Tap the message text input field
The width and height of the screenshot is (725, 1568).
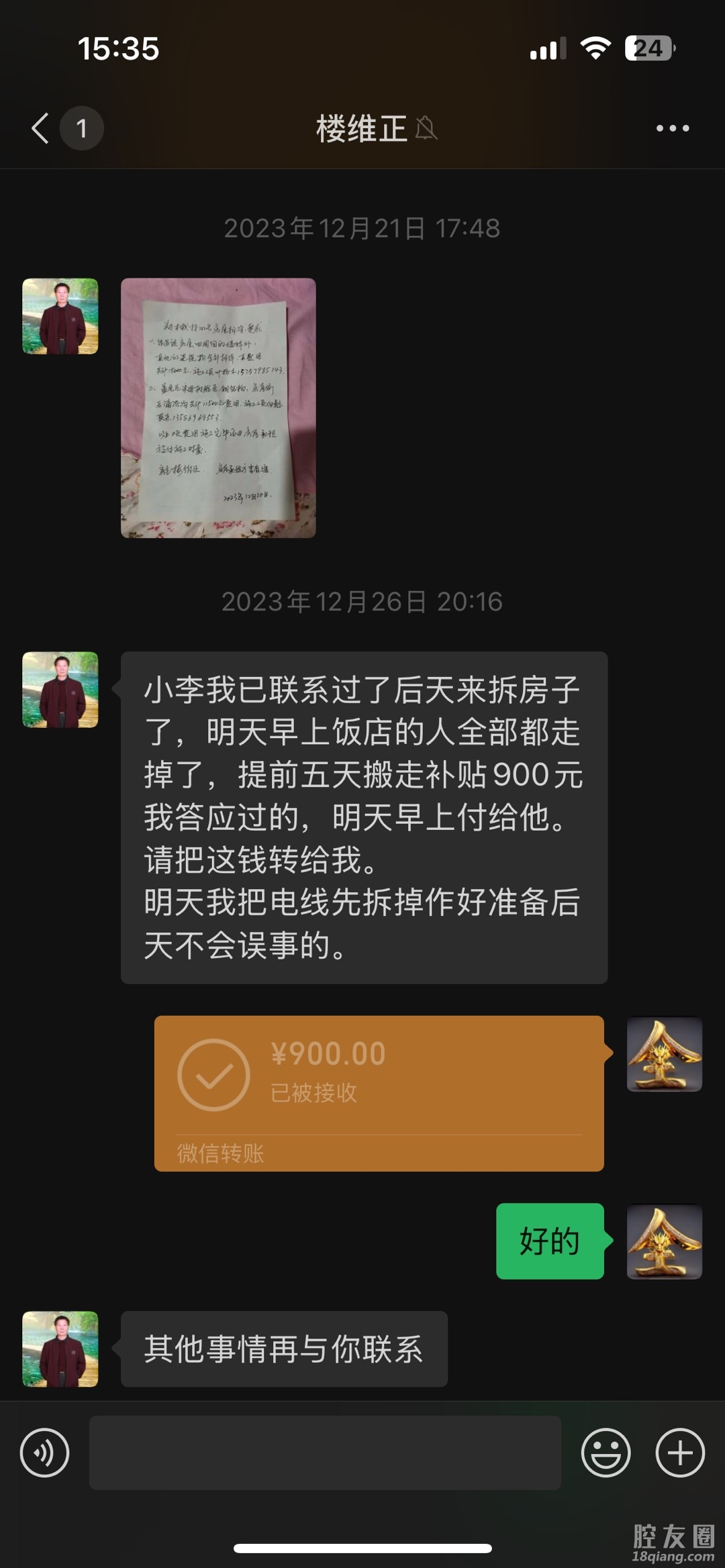325,1453
